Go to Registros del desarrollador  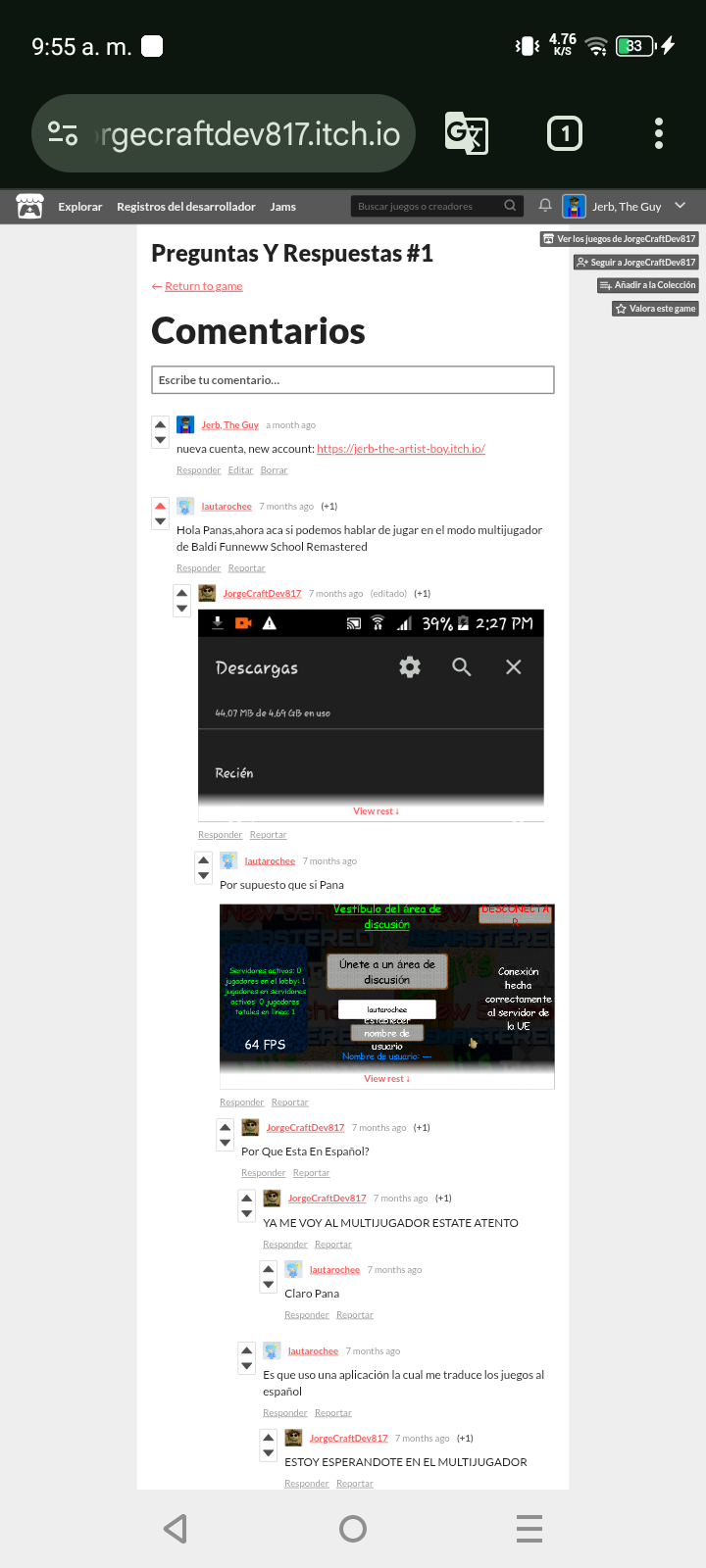coord(185,207)
